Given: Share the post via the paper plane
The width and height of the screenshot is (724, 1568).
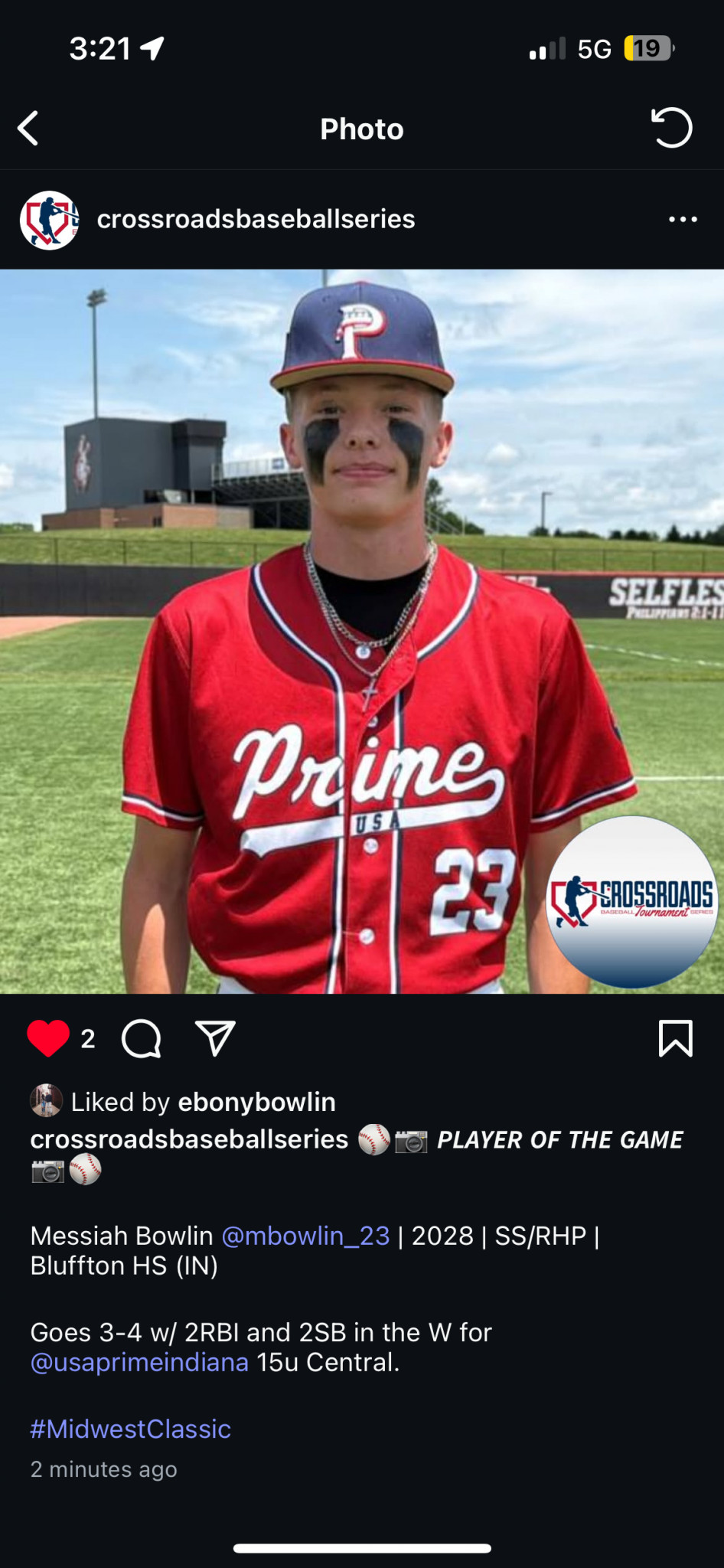Looking at the screenshot, I should 215,1039.
